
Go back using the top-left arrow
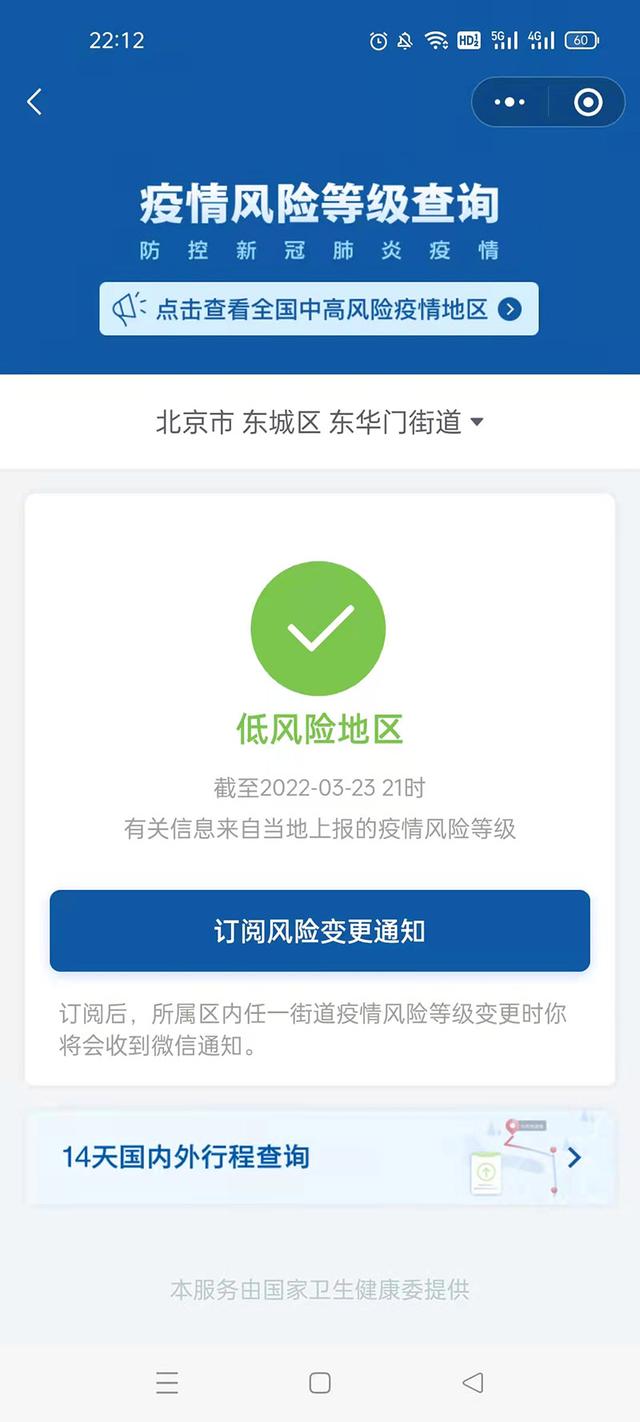(x=34, y=101)
